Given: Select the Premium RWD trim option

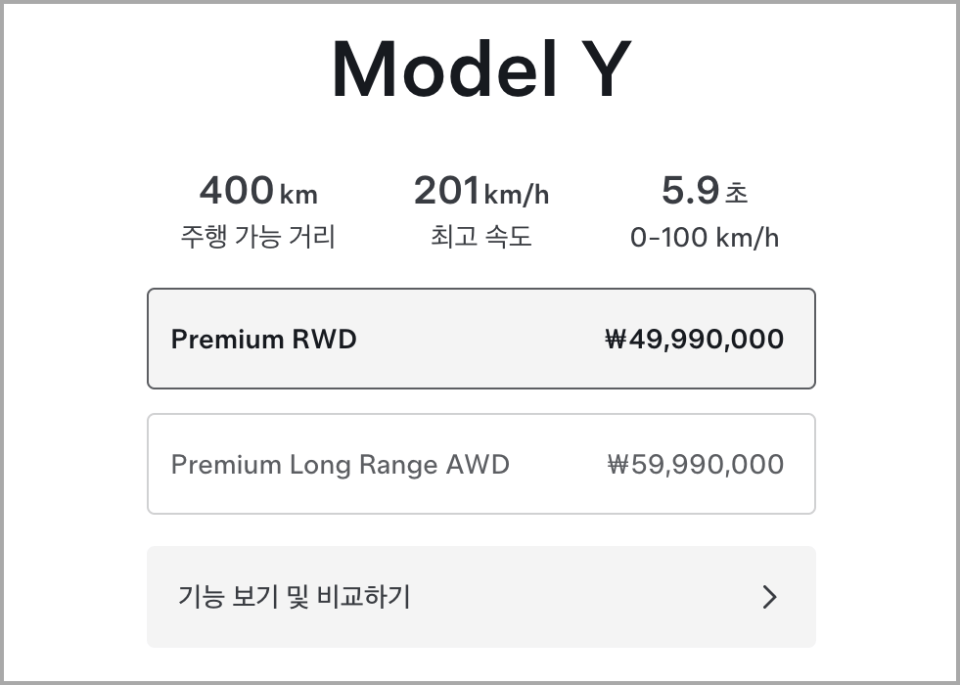Looking at the screenshot, I should pyautogui.click(x=481, y=339).
